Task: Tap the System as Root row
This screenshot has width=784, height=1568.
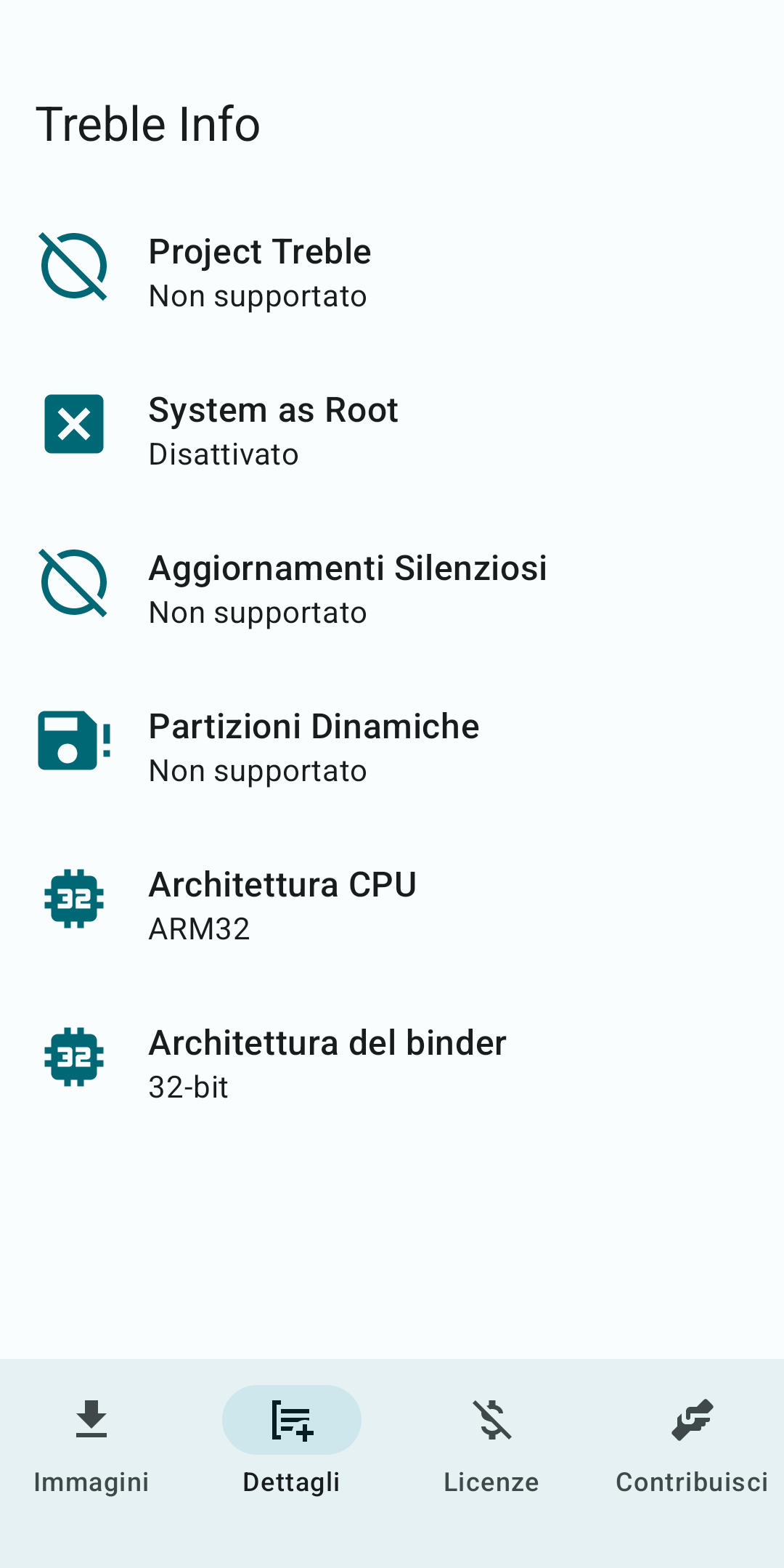Action: pyautogui.click(x=392, y=430)
